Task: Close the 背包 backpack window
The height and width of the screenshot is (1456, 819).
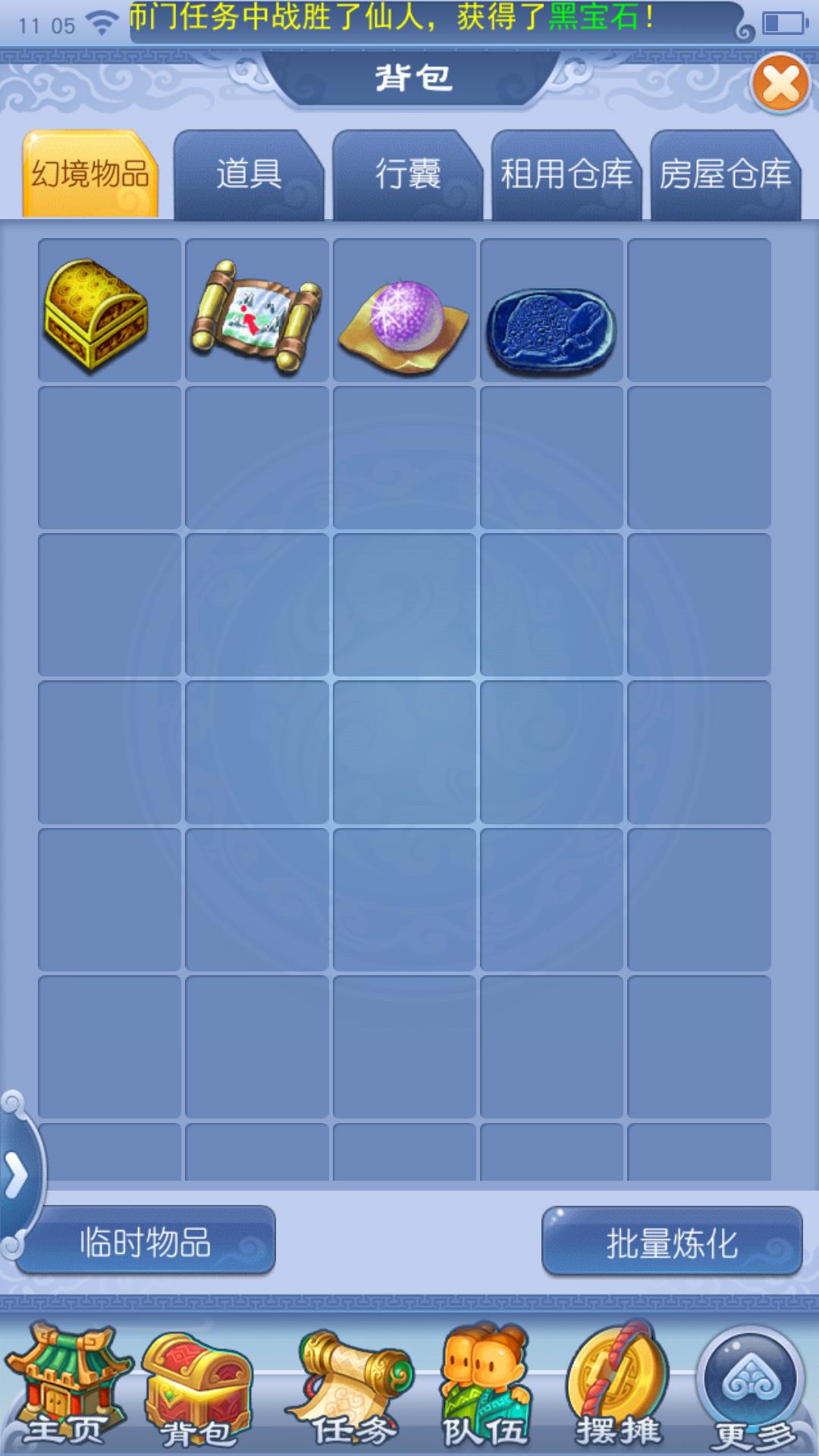Action: click(781, 83)
